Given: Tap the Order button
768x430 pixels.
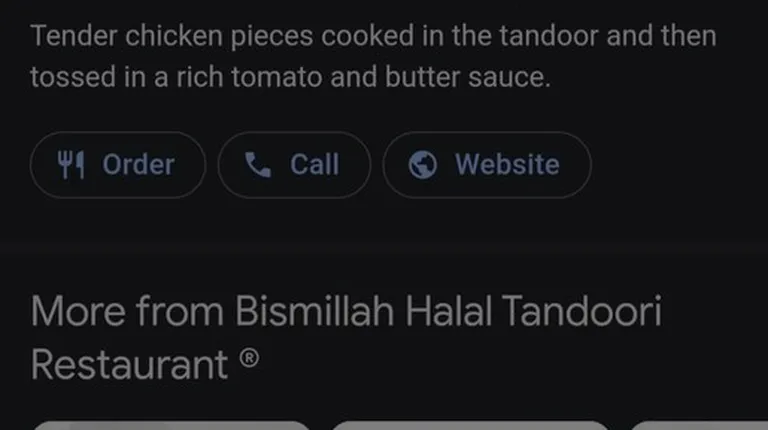Looking at the screenshot, I should coord(117,165).
